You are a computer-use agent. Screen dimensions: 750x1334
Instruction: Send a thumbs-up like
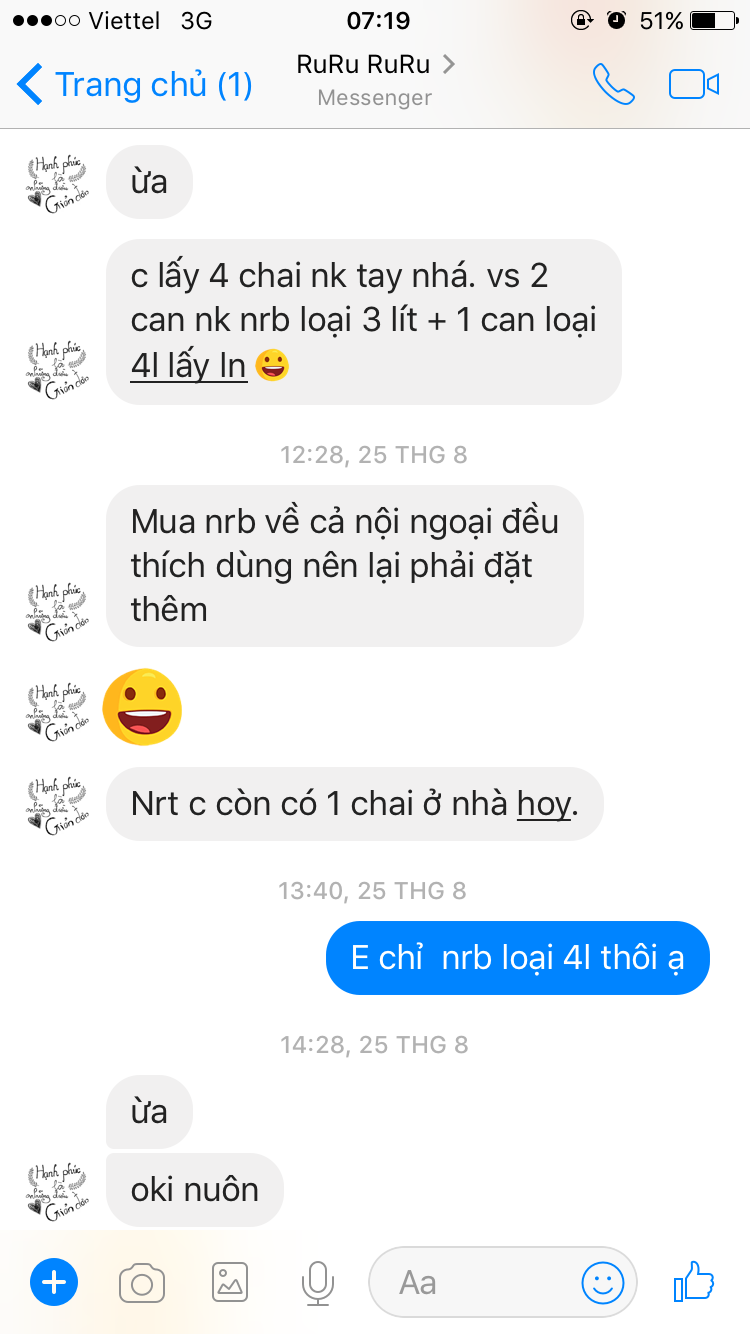pyautogui.click(x=694, y=1280)
